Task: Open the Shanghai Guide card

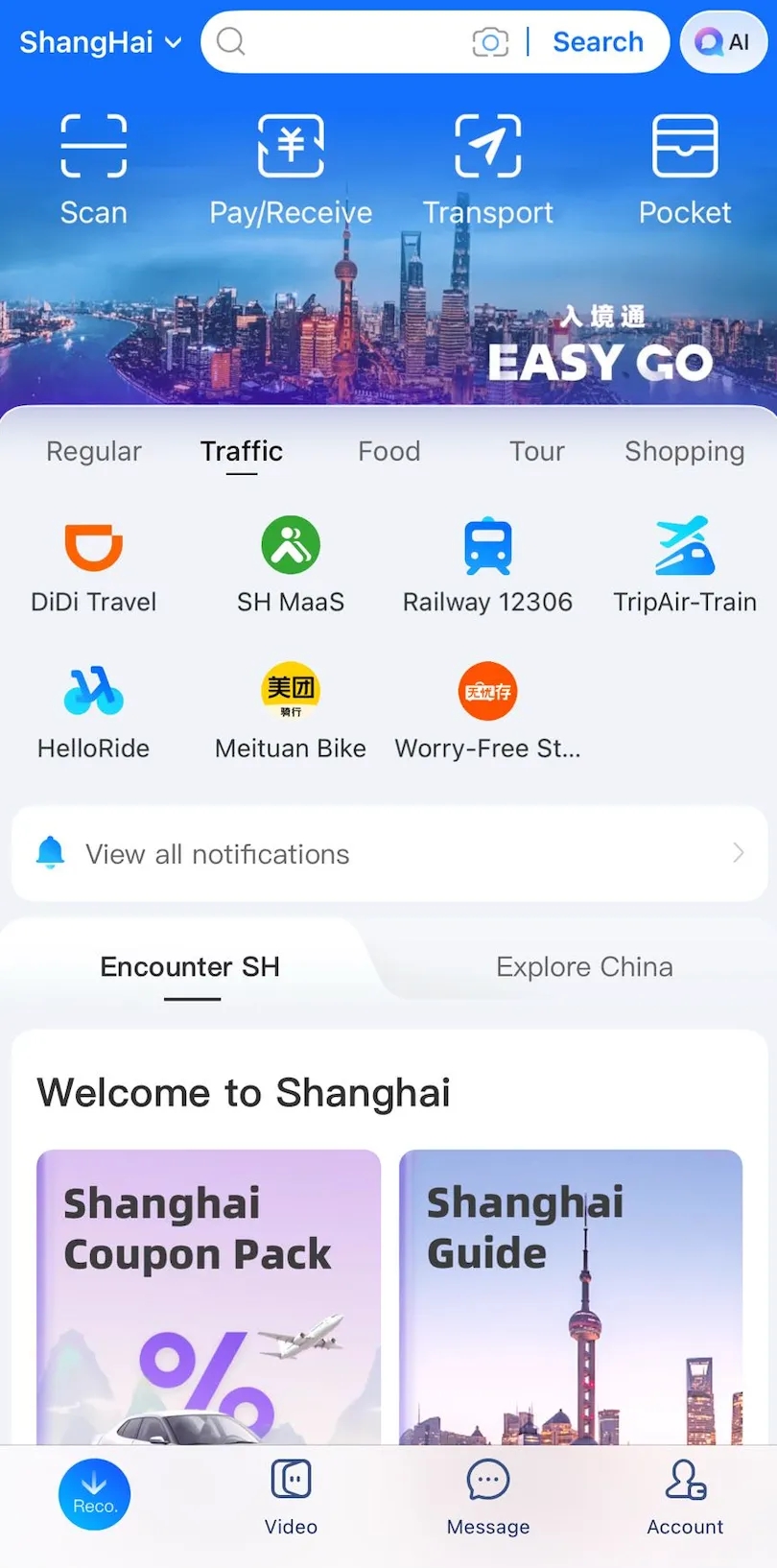Action: click(x=571, y=1295)
